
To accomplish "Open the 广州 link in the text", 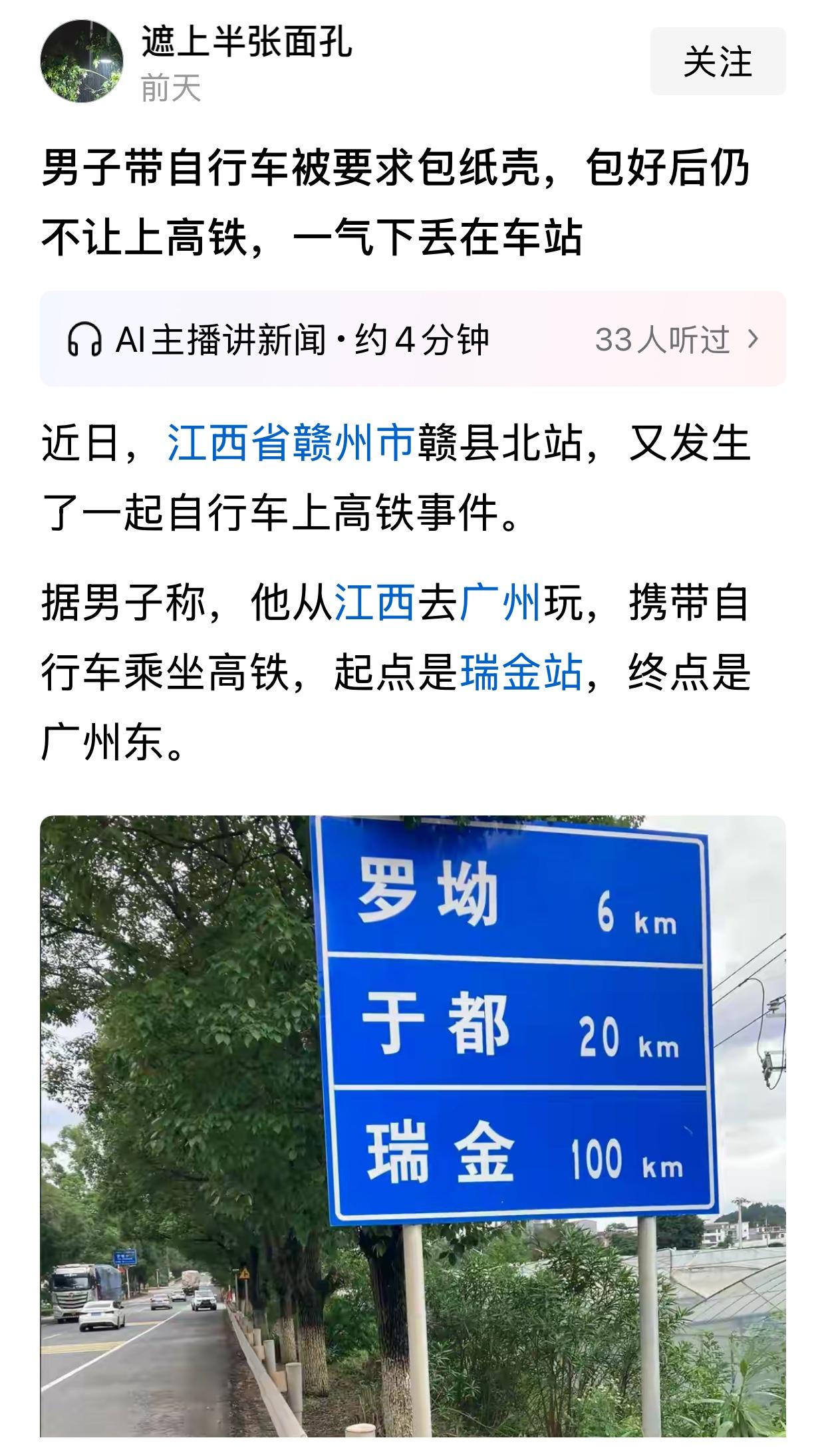I will 500,603.
